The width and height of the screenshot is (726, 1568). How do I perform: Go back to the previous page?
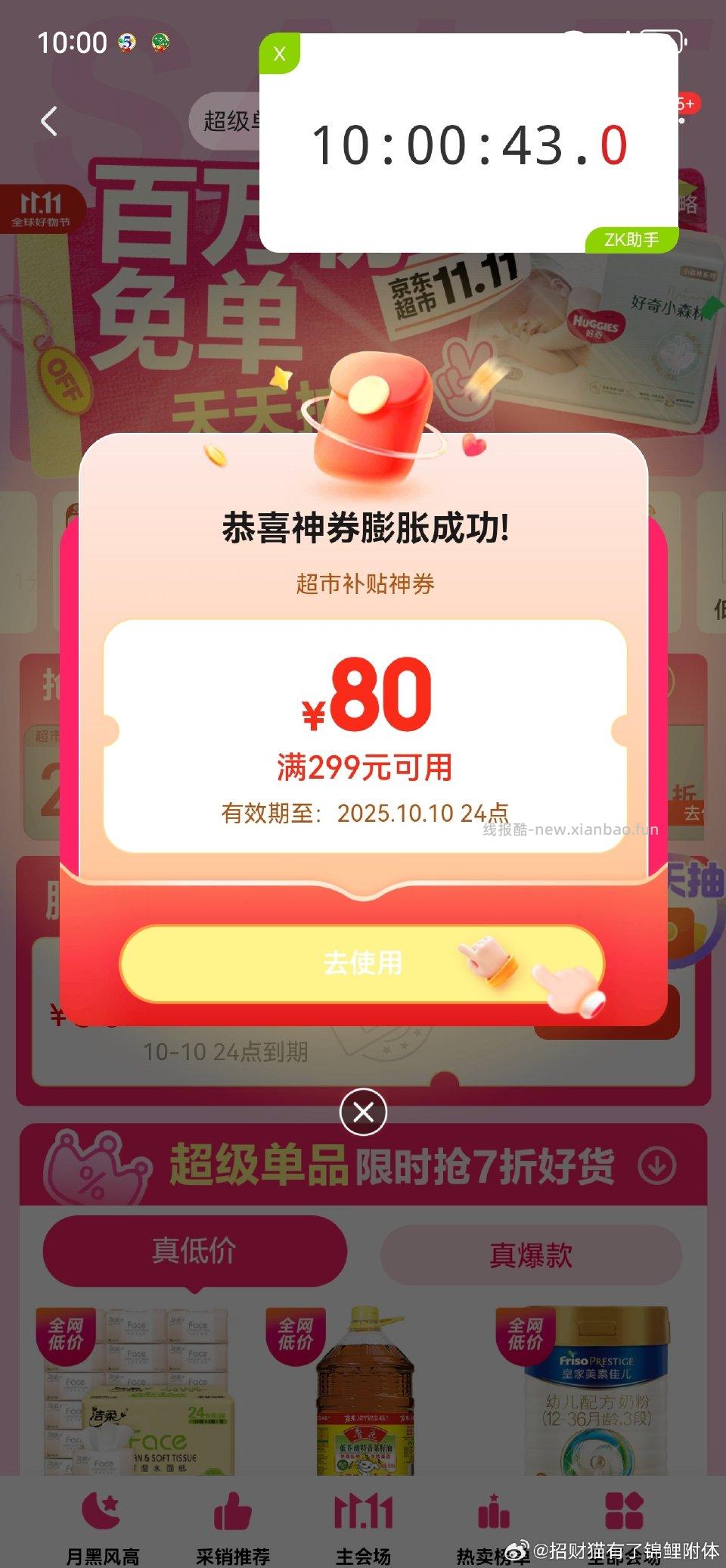pyautogui.click(x=49, y=121)
